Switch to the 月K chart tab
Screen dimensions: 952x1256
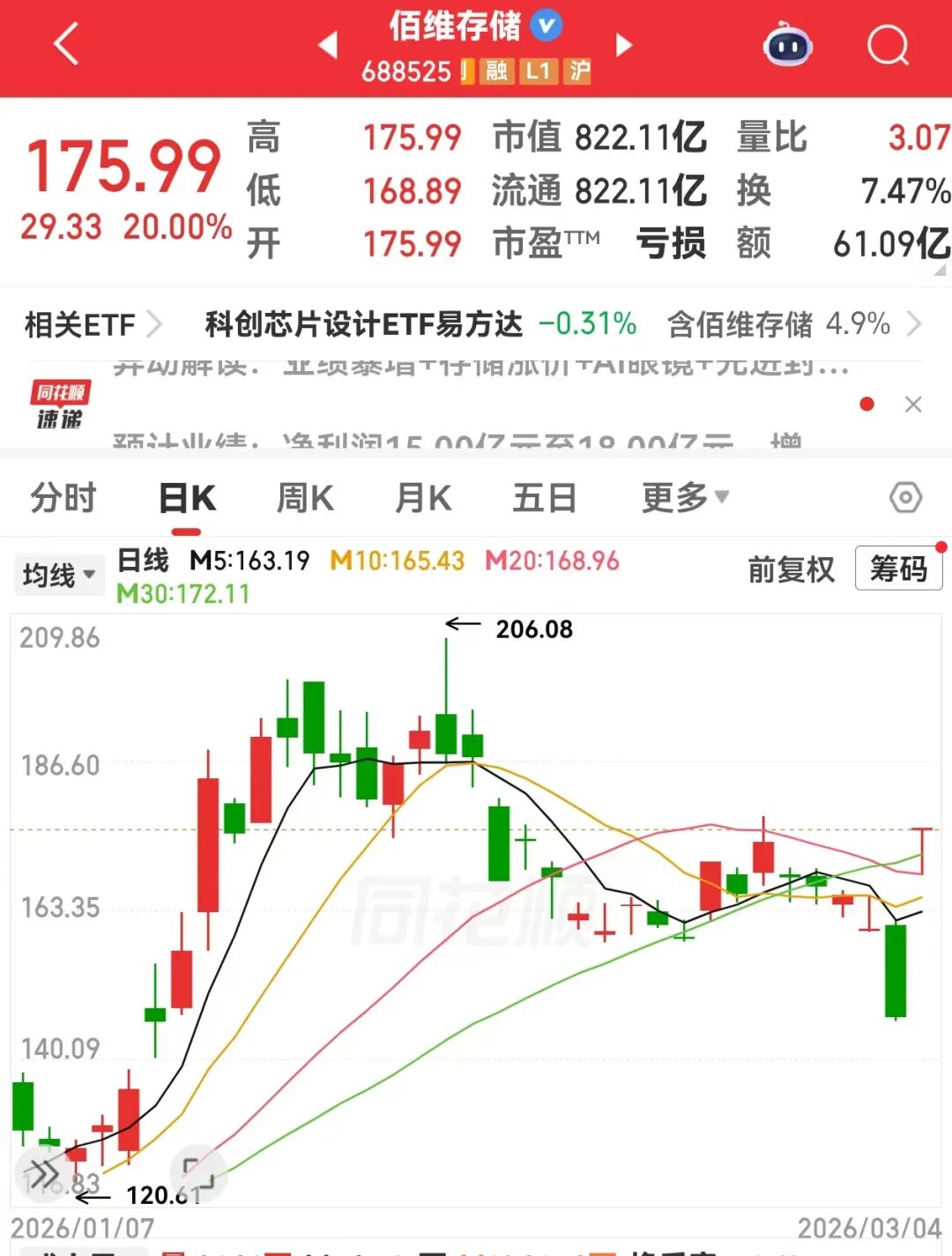coord(423,498)
